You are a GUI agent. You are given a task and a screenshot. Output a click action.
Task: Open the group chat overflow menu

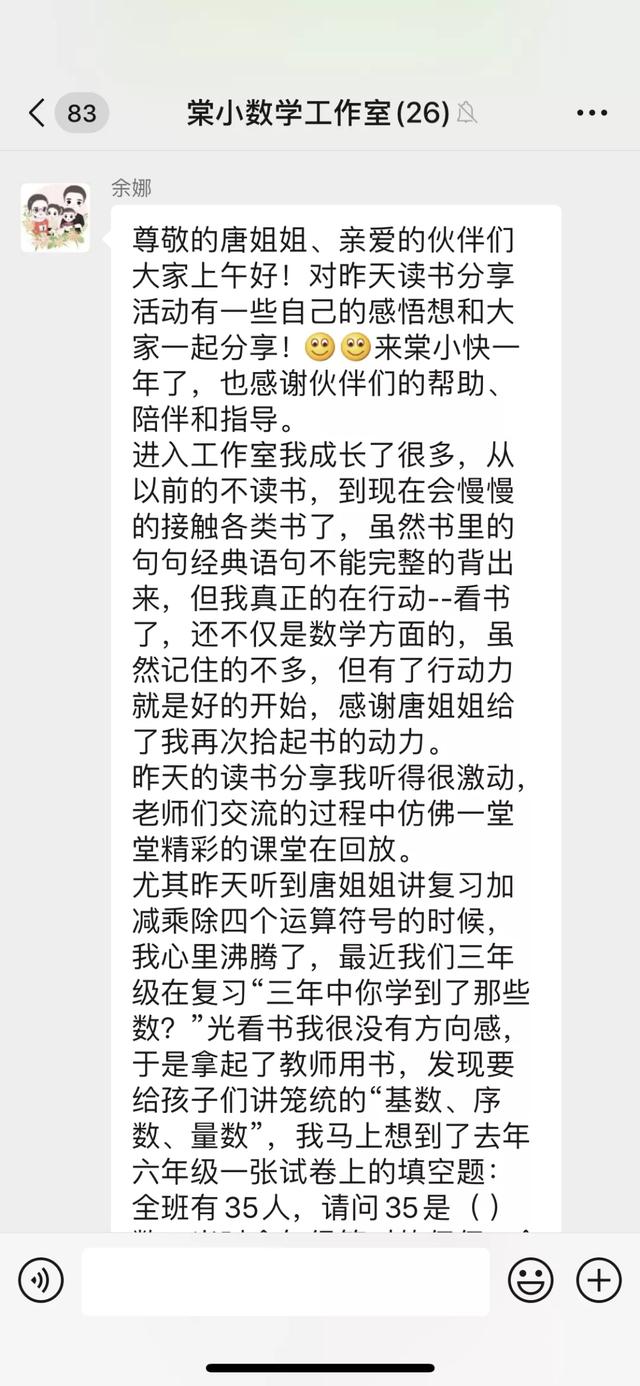tap(592, 114)
